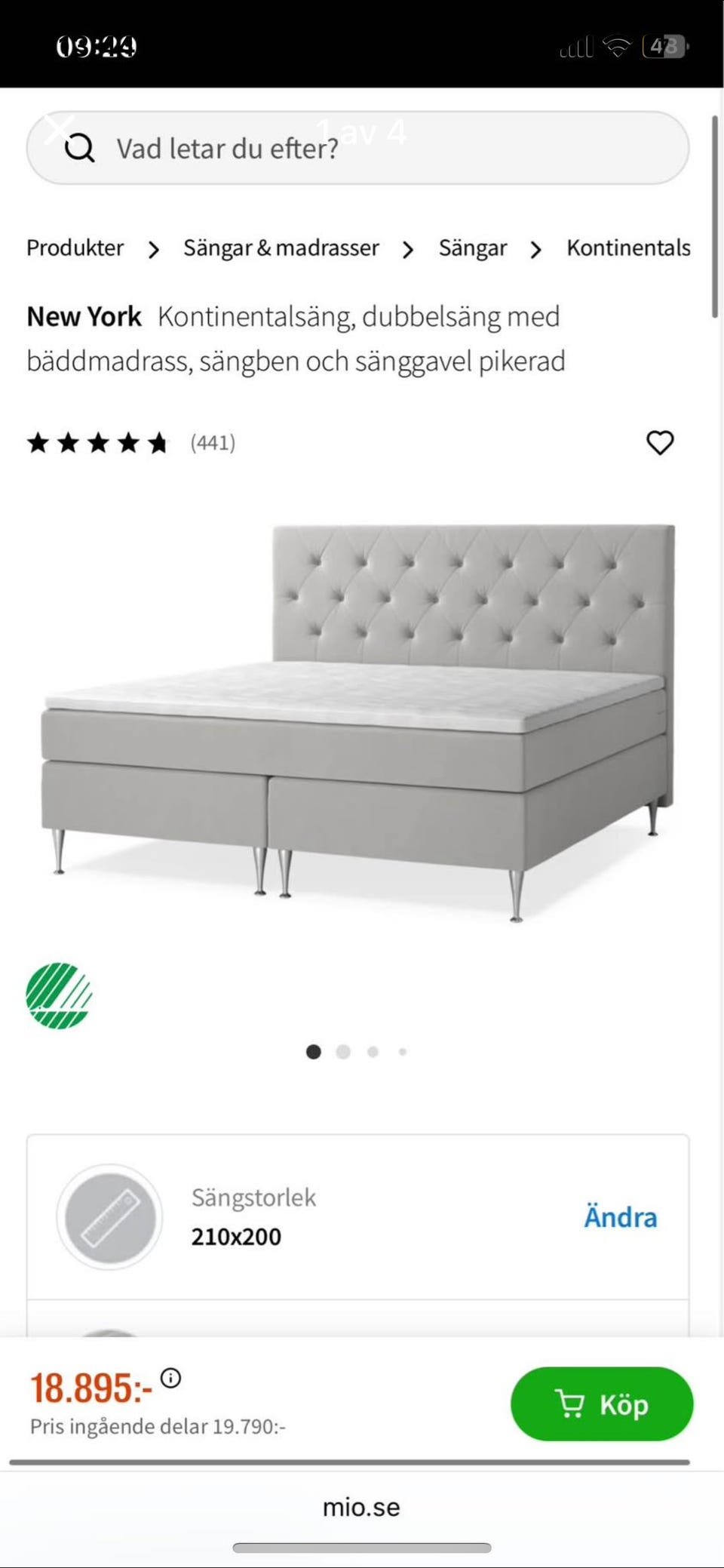Open the Sängar & madrasser breadcrumb
Image resolution: width=724 pixels, height=1568 pixels.
pos(281,248)
